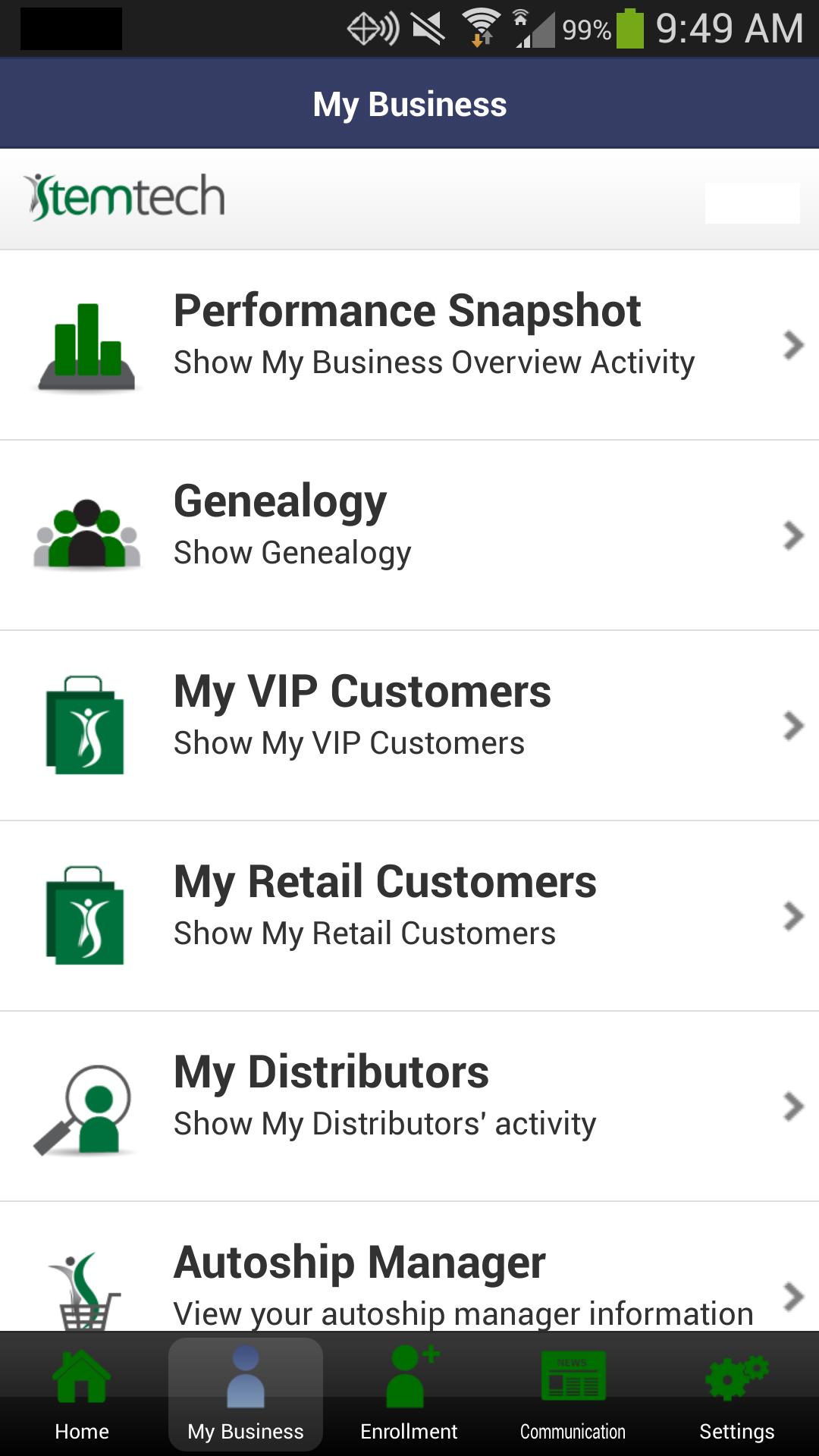Switch to the Settings tab

tap(736, 1395)
